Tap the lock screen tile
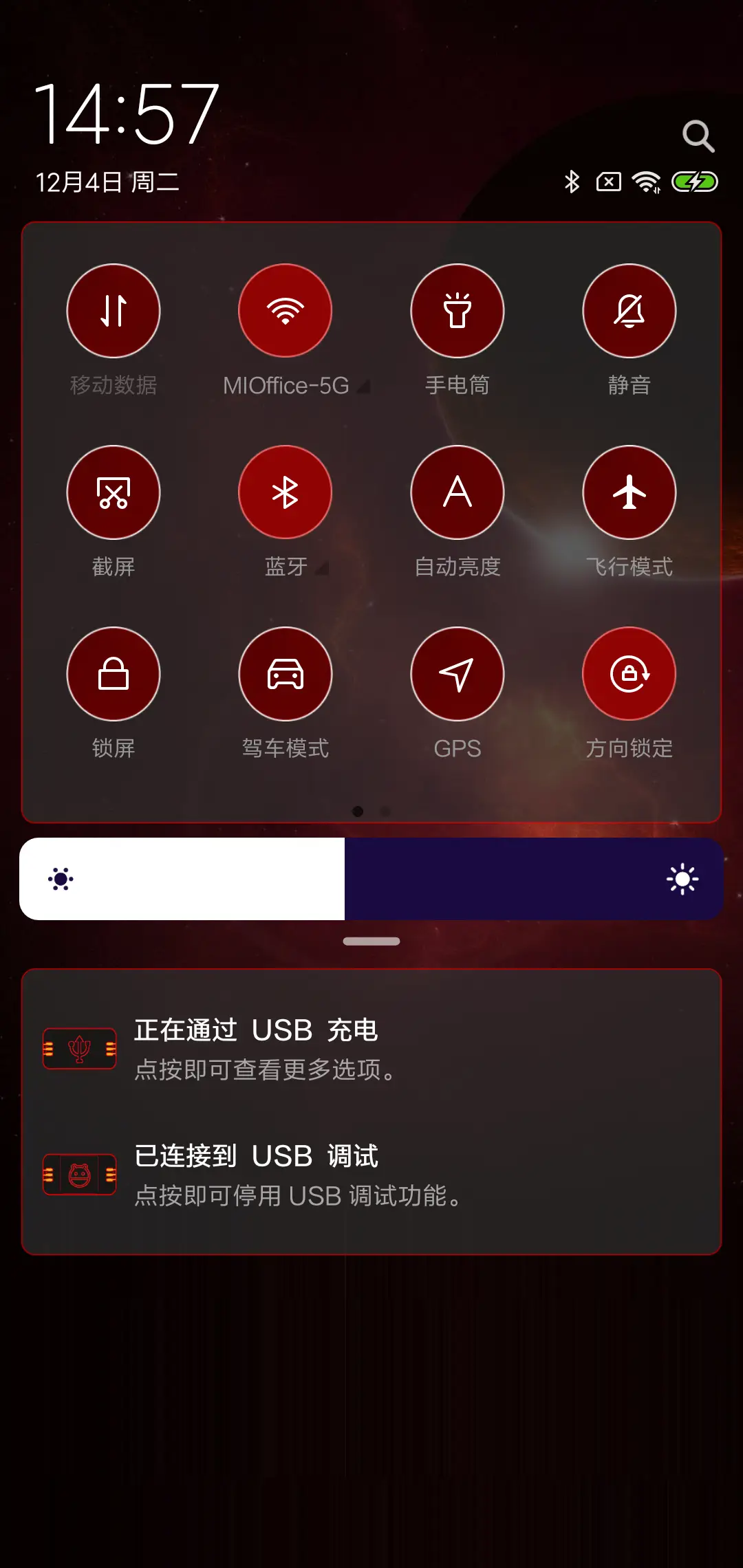The image size is (743, 1568). (114, 674)
